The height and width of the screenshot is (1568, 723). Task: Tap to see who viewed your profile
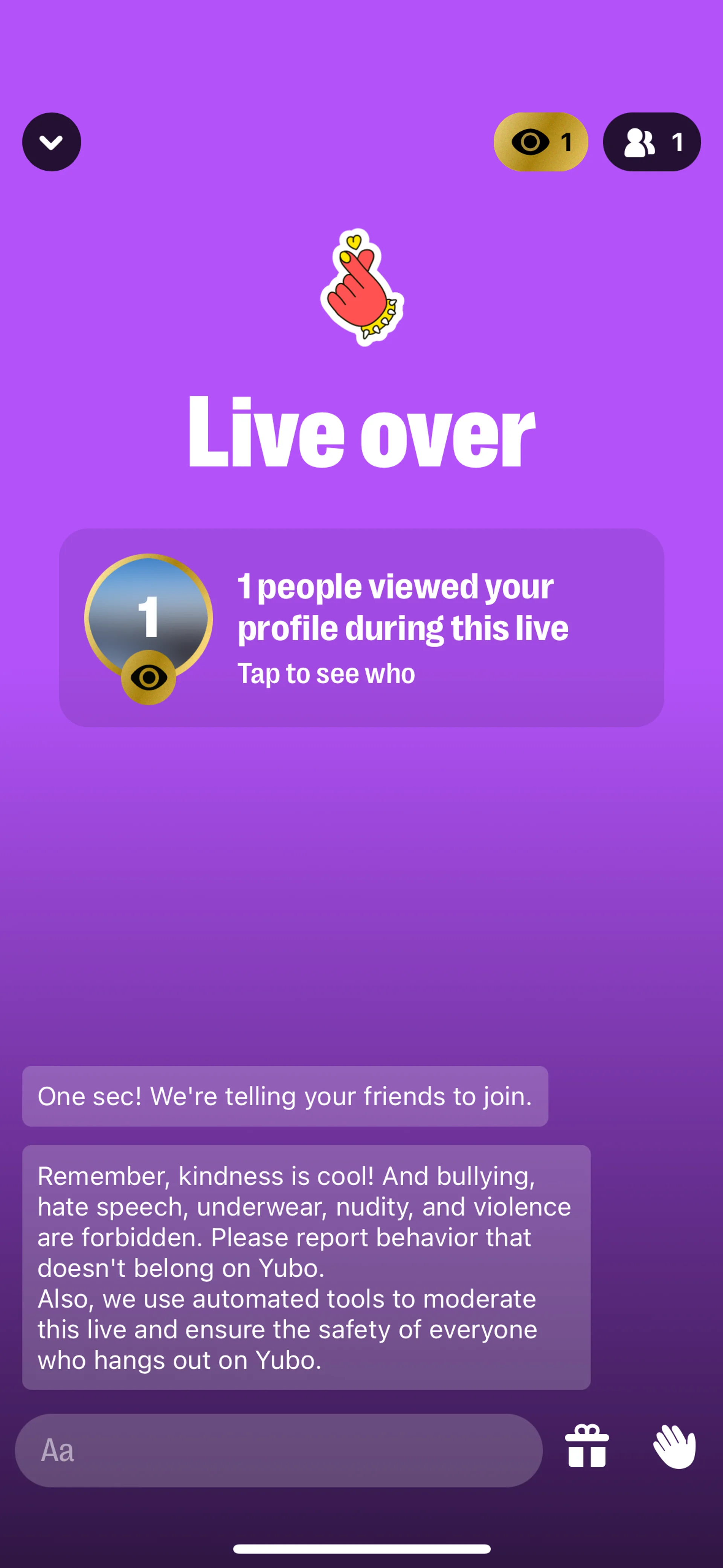pyautogui.click(x=361, y=628)
